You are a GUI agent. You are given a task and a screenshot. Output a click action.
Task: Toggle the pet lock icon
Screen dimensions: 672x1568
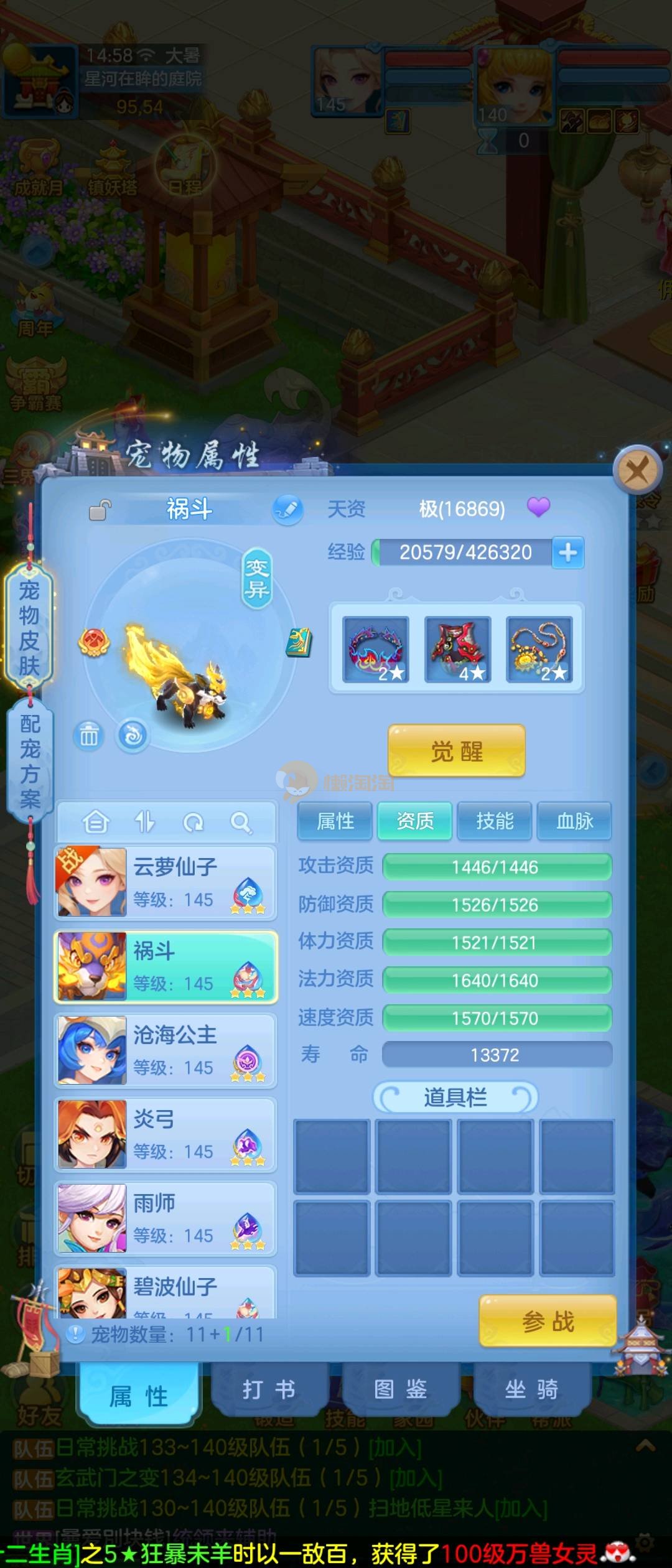[x=100, y=510]
